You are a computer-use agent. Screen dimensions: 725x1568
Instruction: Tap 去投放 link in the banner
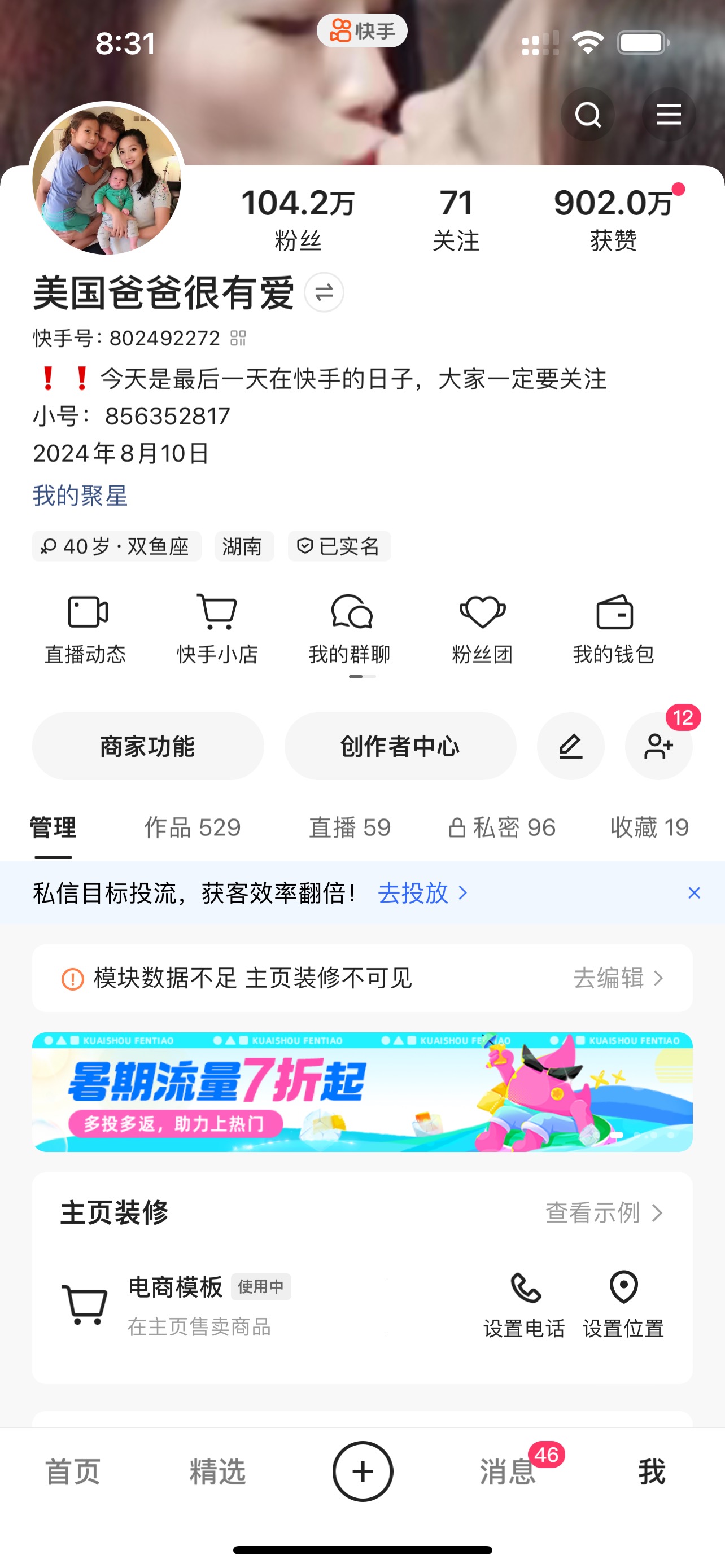point(422,893)
